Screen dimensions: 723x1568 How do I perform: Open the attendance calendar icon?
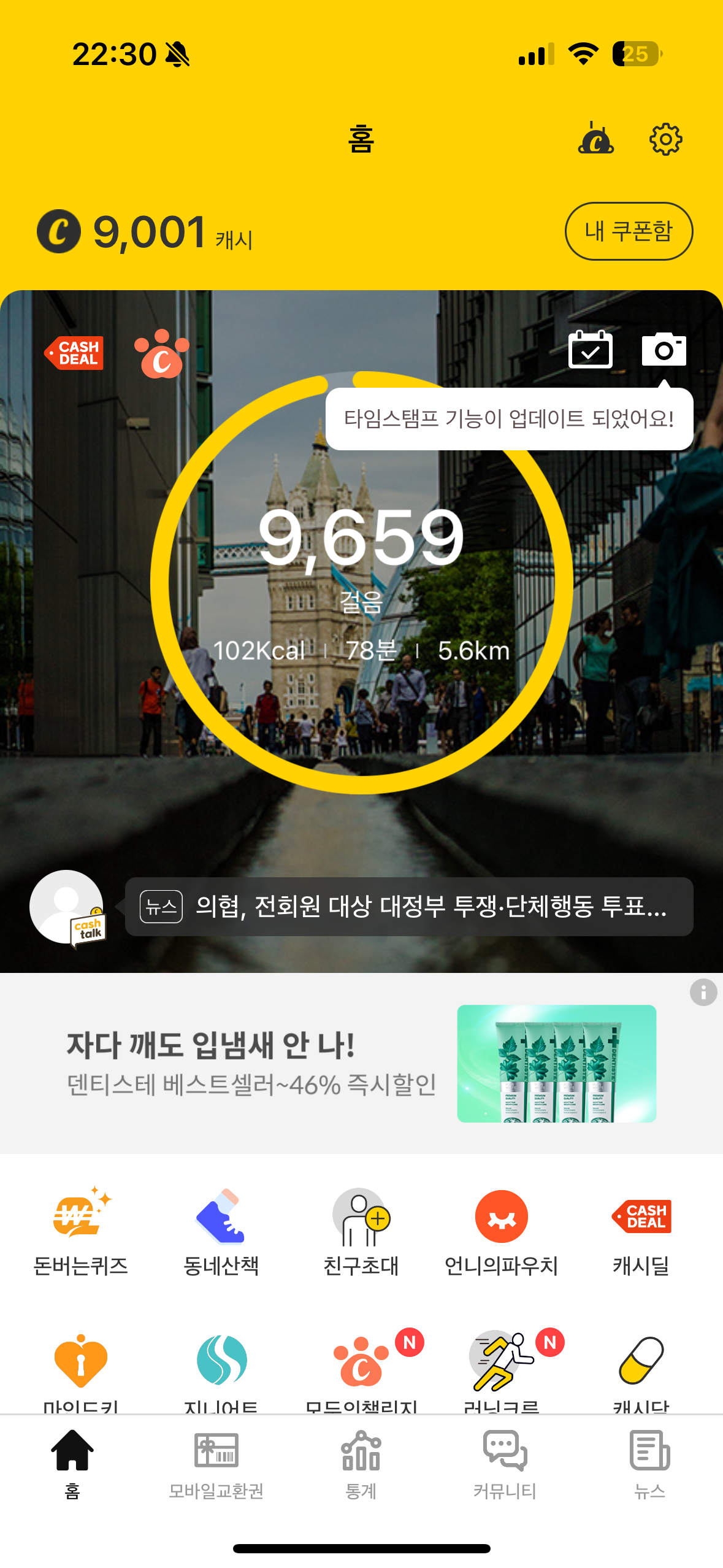coord(590,350)
